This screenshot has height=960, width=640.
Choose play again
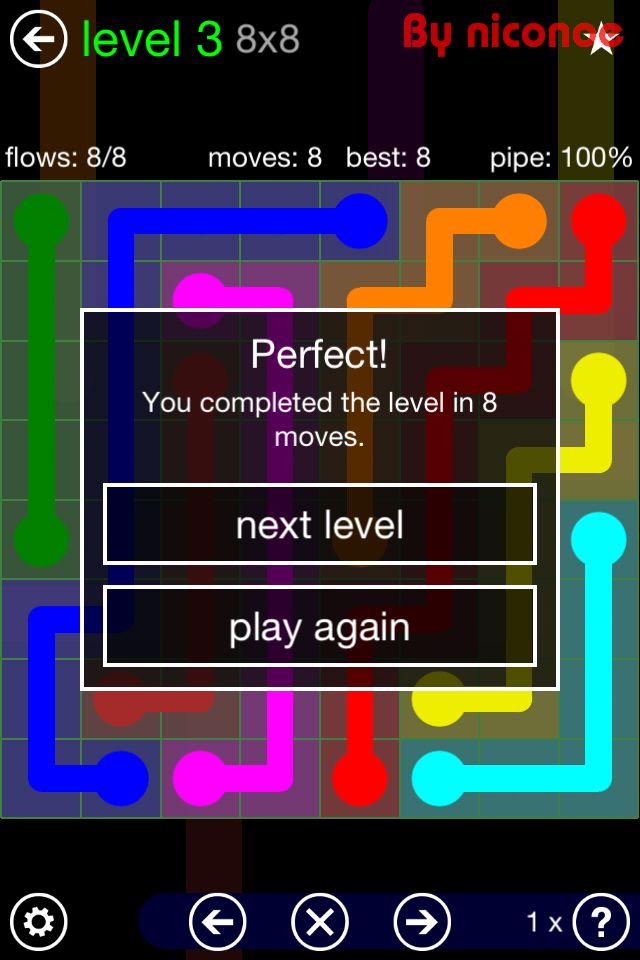320,627
